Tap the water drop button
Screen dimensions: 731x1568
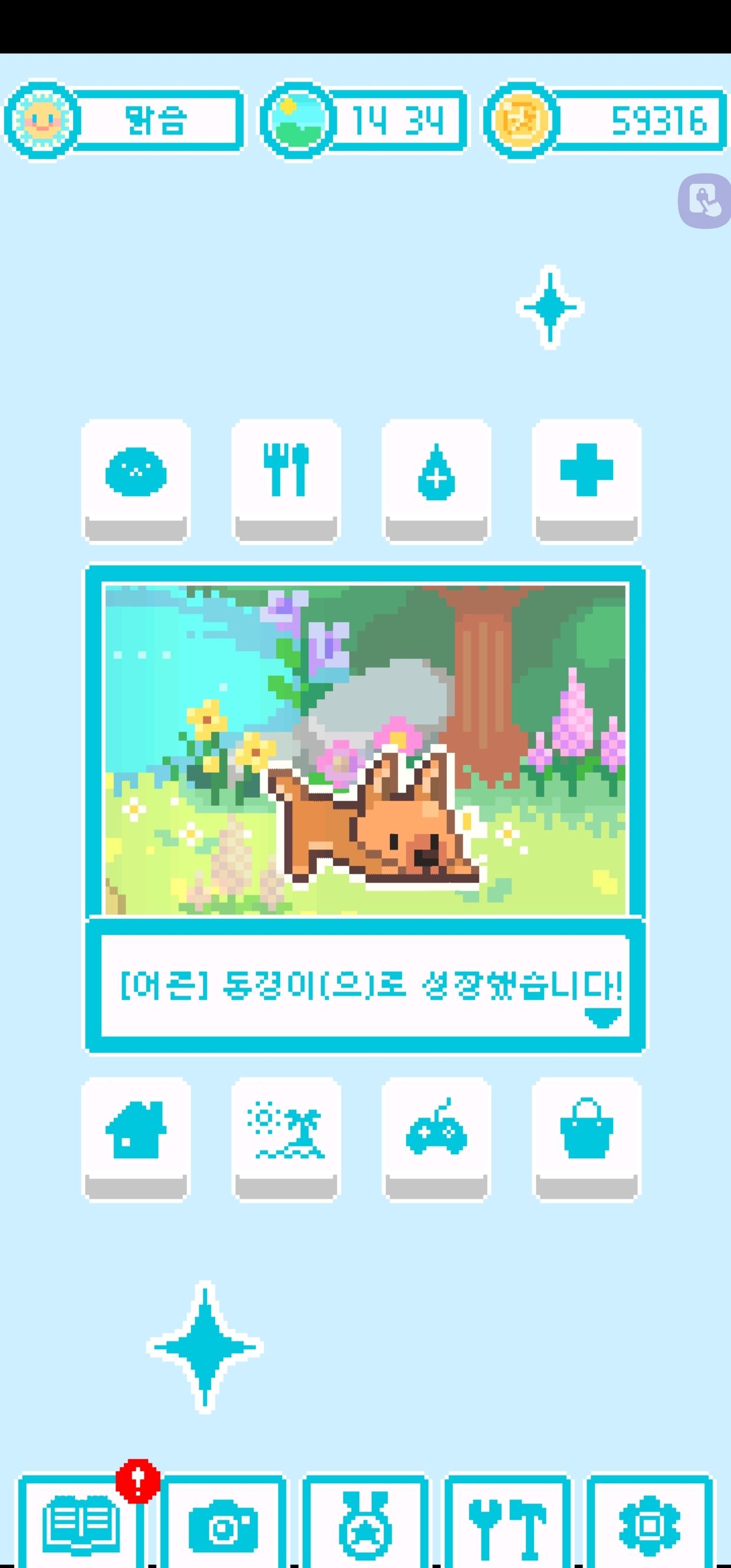pos(436,473)
